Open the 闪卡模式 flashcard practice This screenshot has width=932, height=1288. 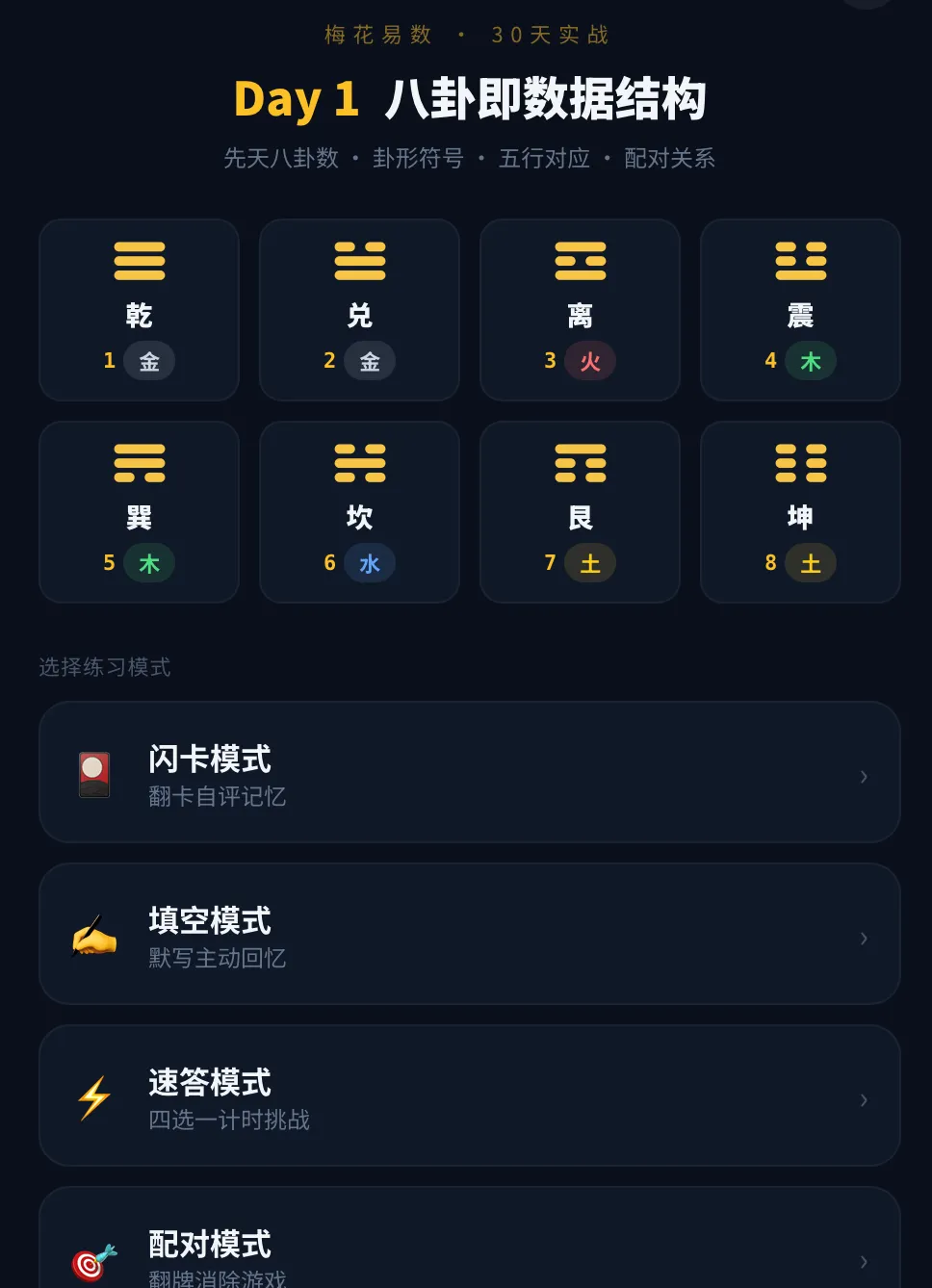click(469, 773)
